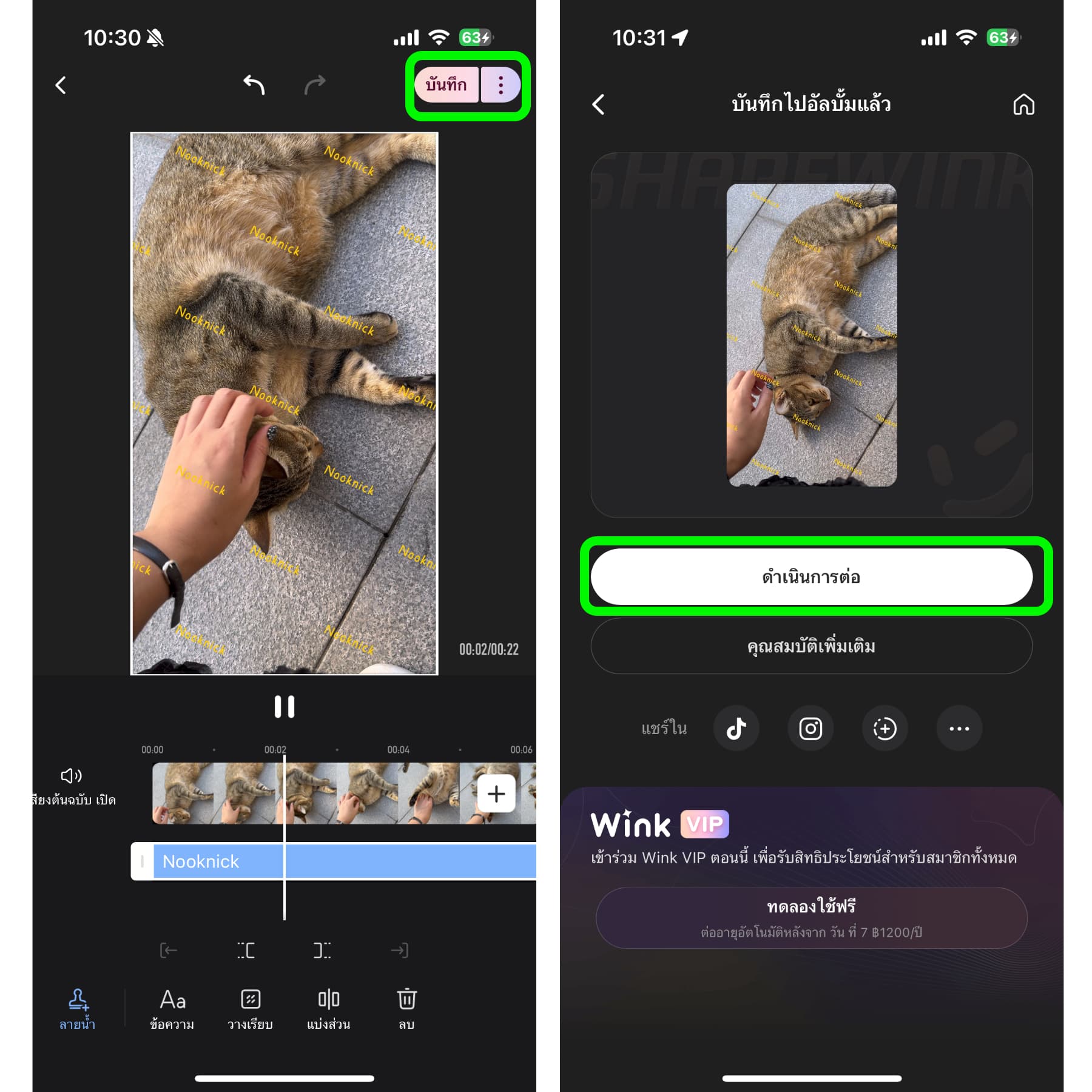Image resolution: width=1092 pixels, height=1092 pixels.
Task: Tap ดำเนินการต่อ to continue
Action: [811, 576]
